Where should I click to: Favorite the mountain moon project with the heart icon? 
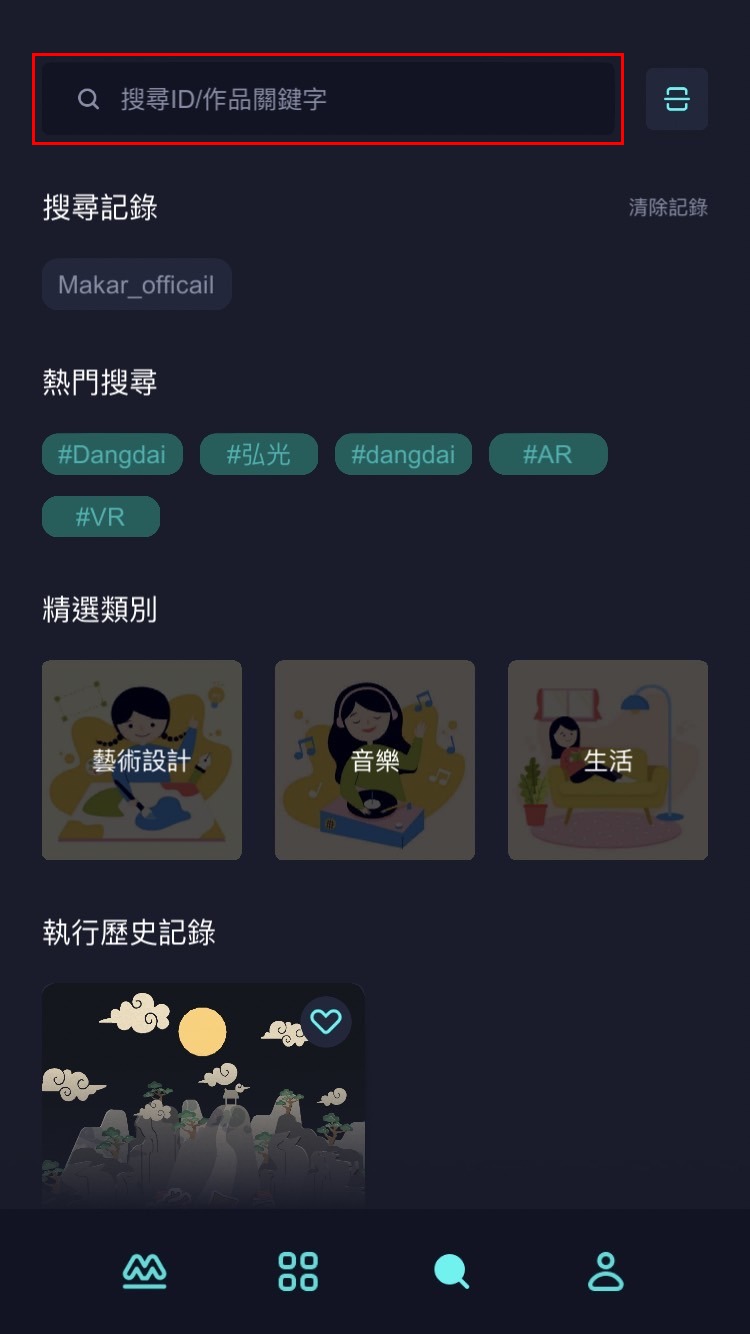[x=326, y=1021]
